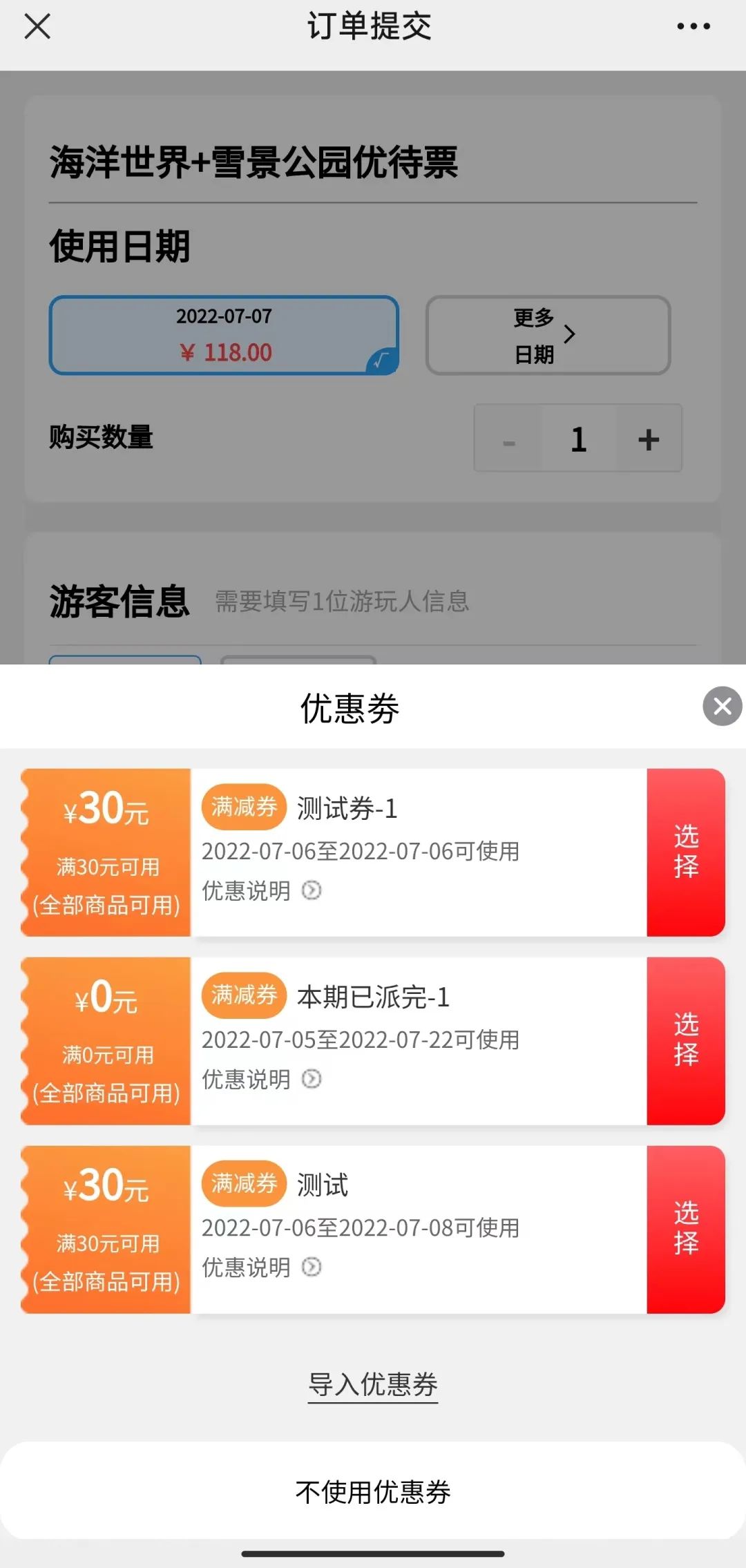Open the more options menu (three dots)
Screen dimensions: 746x1568
coord(694,26)
